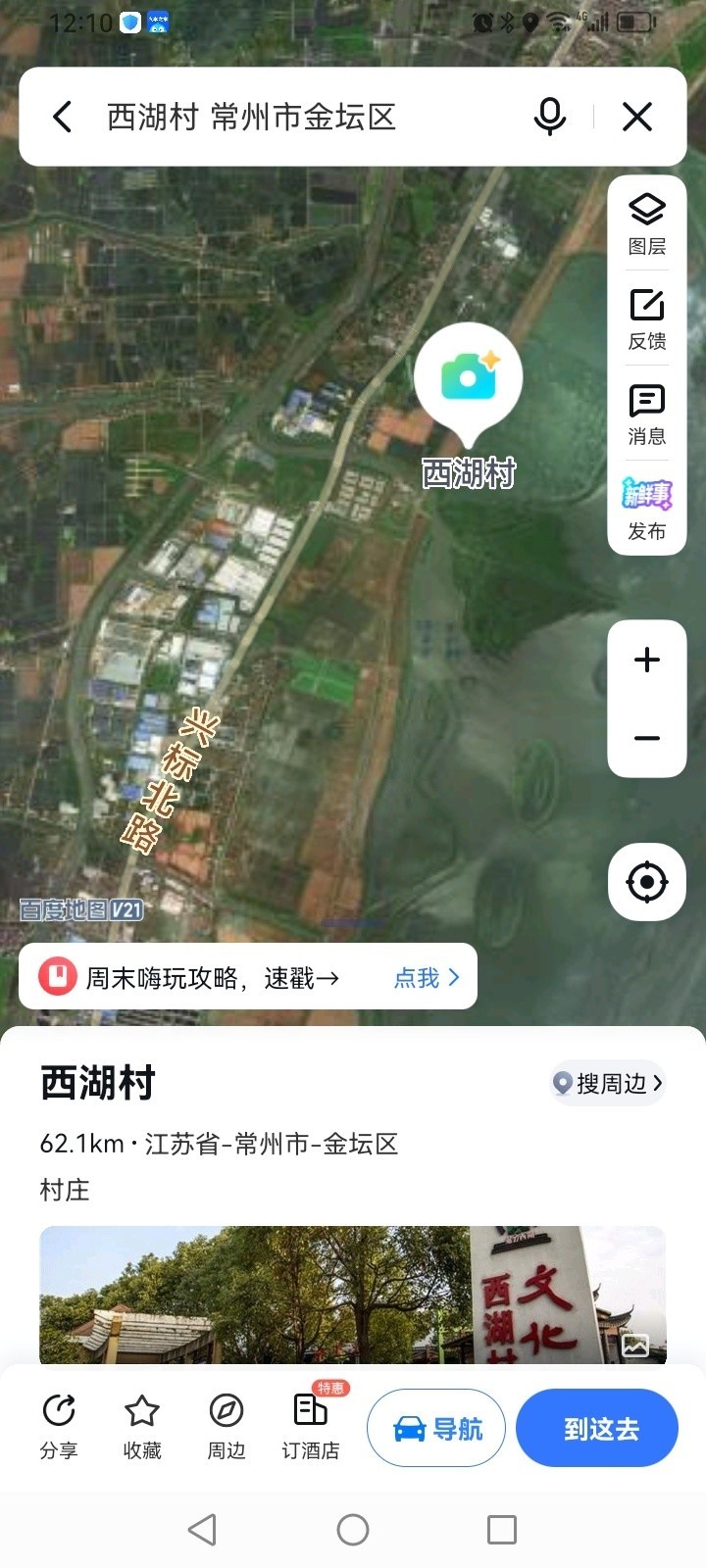The height and width of the screenshot is (1568, 706).
Task: Search nearby with 搜周边
Action: [608, 1083]
